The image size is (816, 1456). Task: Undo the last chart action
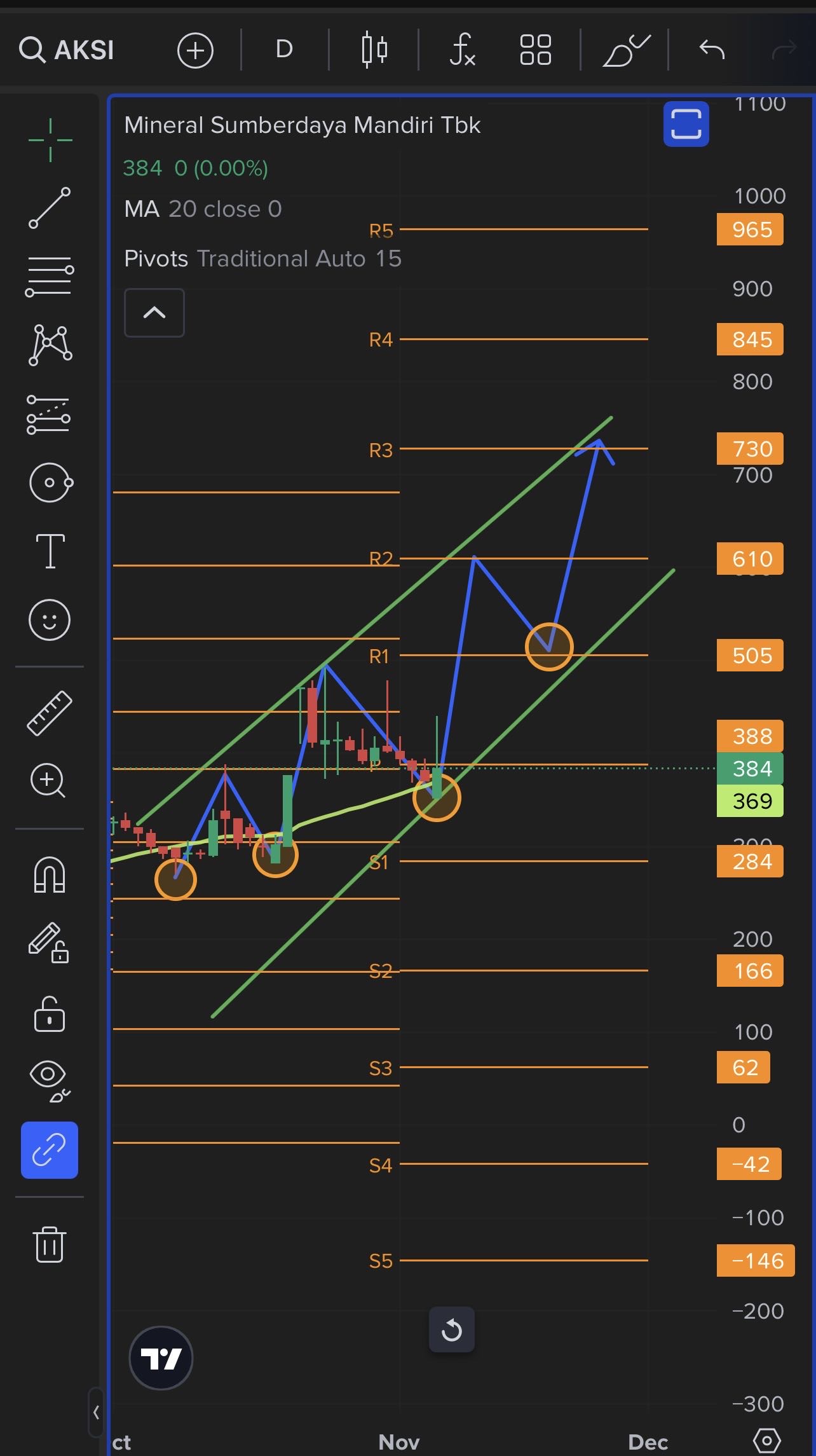point(712,50)
